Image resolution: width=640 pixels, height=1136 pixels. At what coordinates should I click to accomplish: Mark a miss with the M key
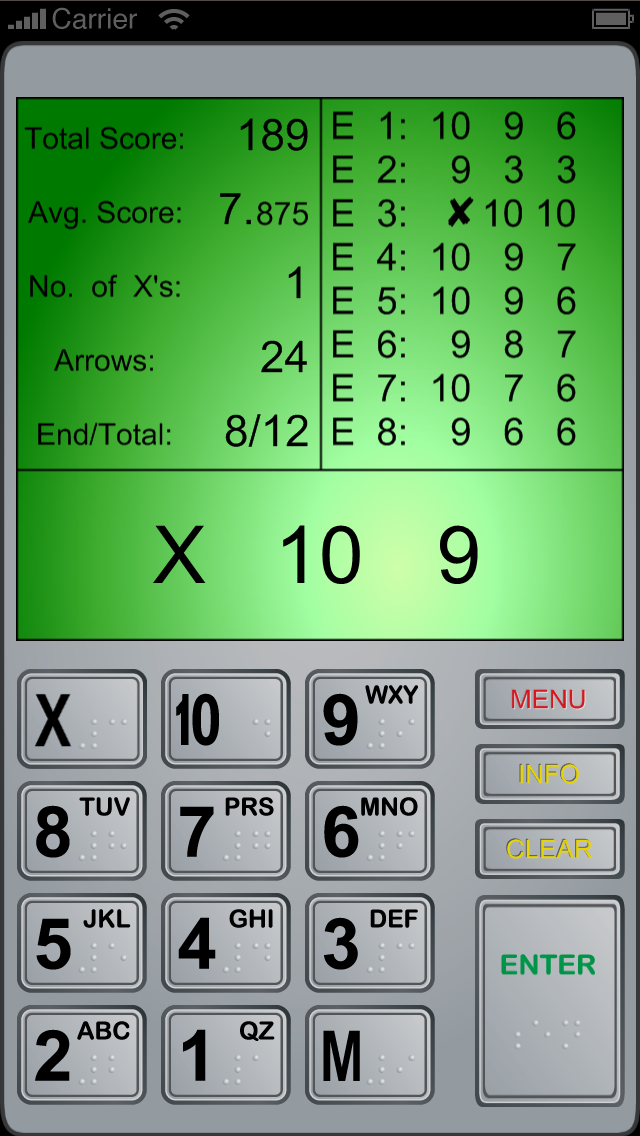(370, 1055)
